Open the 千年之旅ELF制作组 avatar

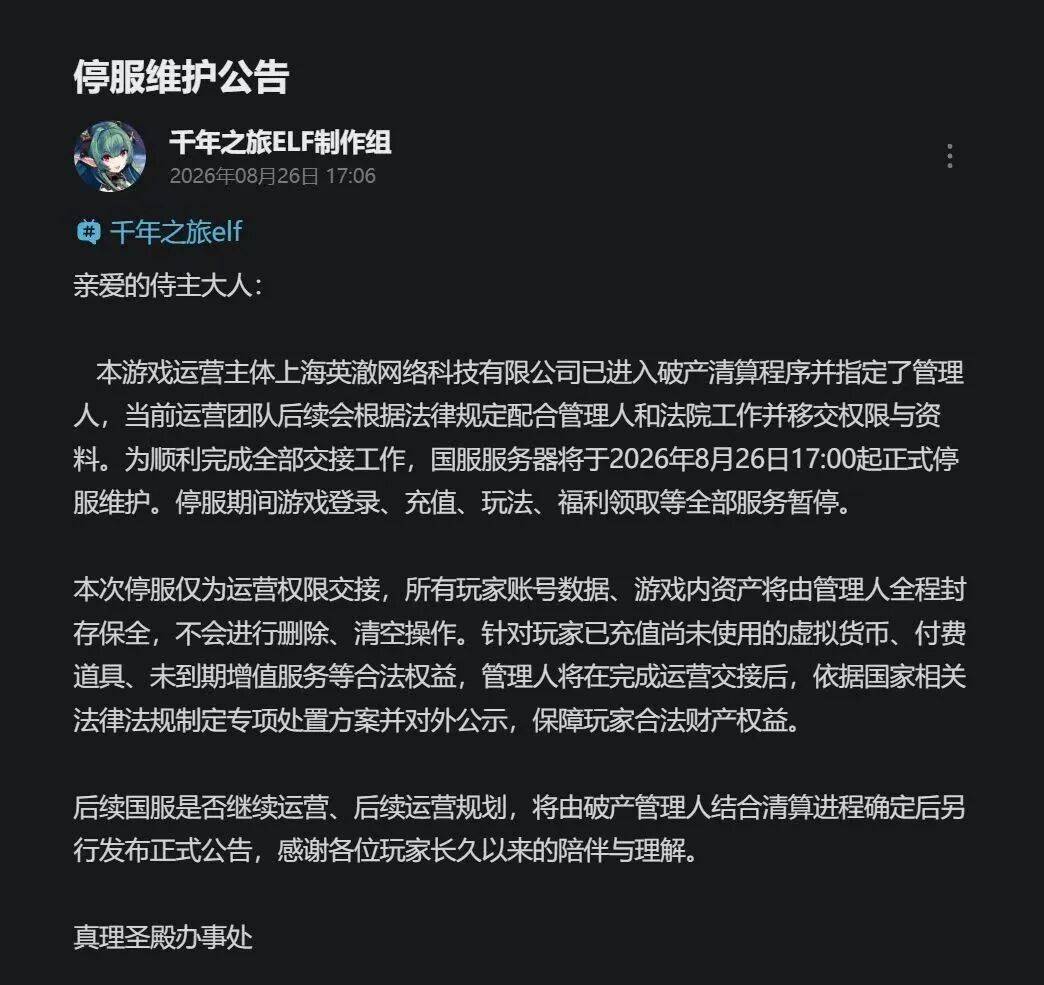[110, 157]
